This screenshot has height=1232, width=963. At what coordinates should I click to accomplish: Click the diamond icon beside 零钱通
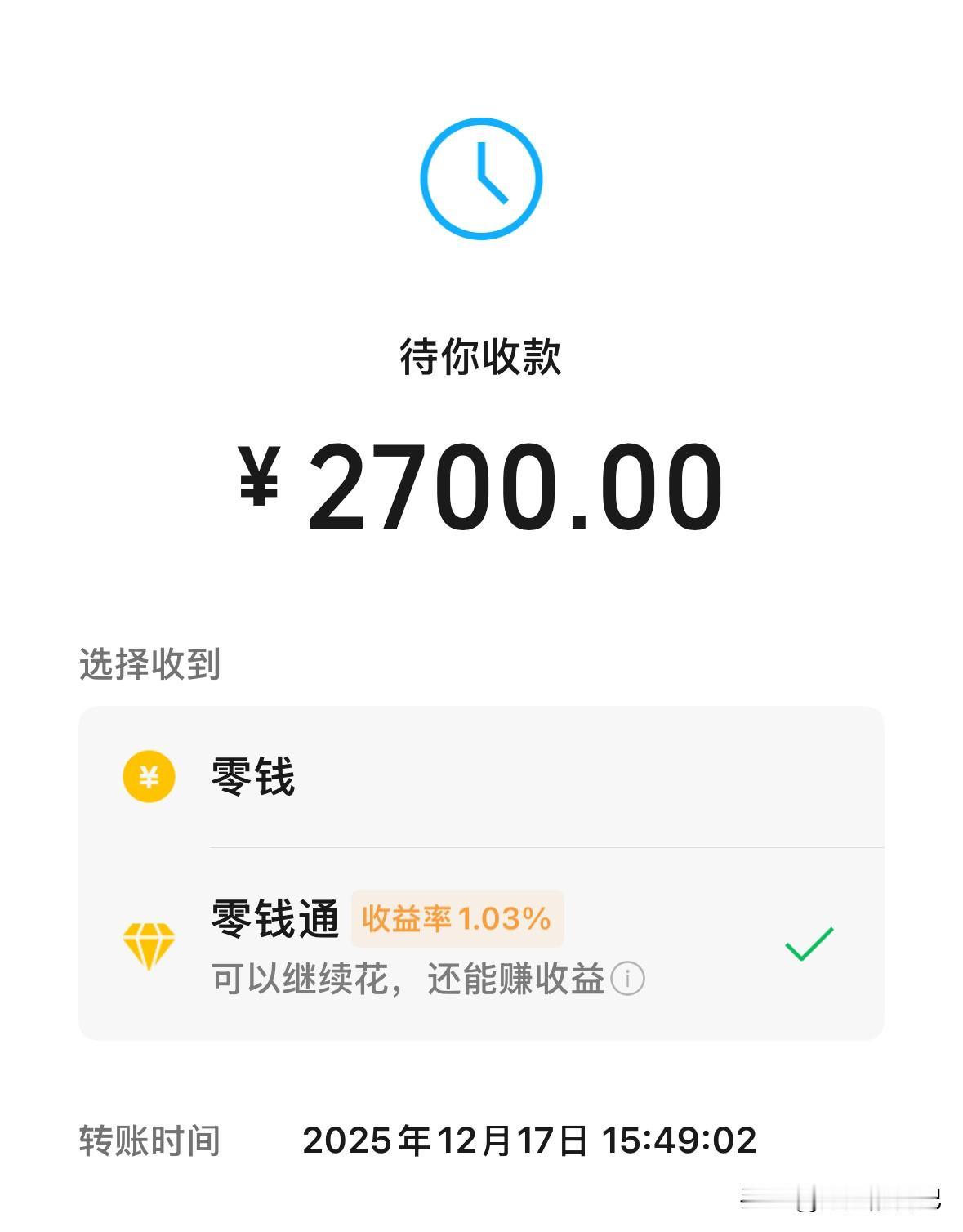coord(147,944)
